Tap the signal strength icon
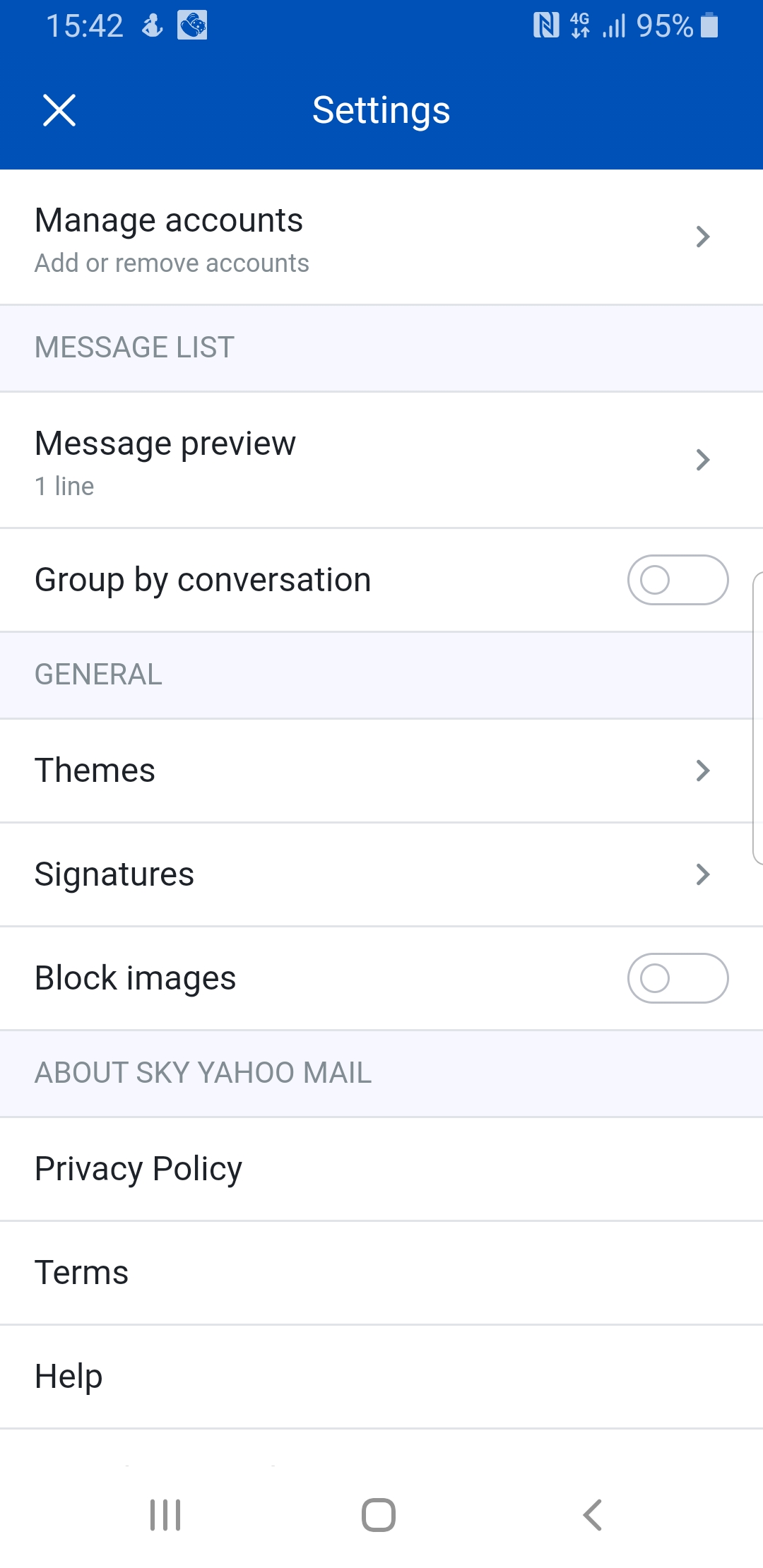The height and width of the screenshot is (1568, 763). 614,25
